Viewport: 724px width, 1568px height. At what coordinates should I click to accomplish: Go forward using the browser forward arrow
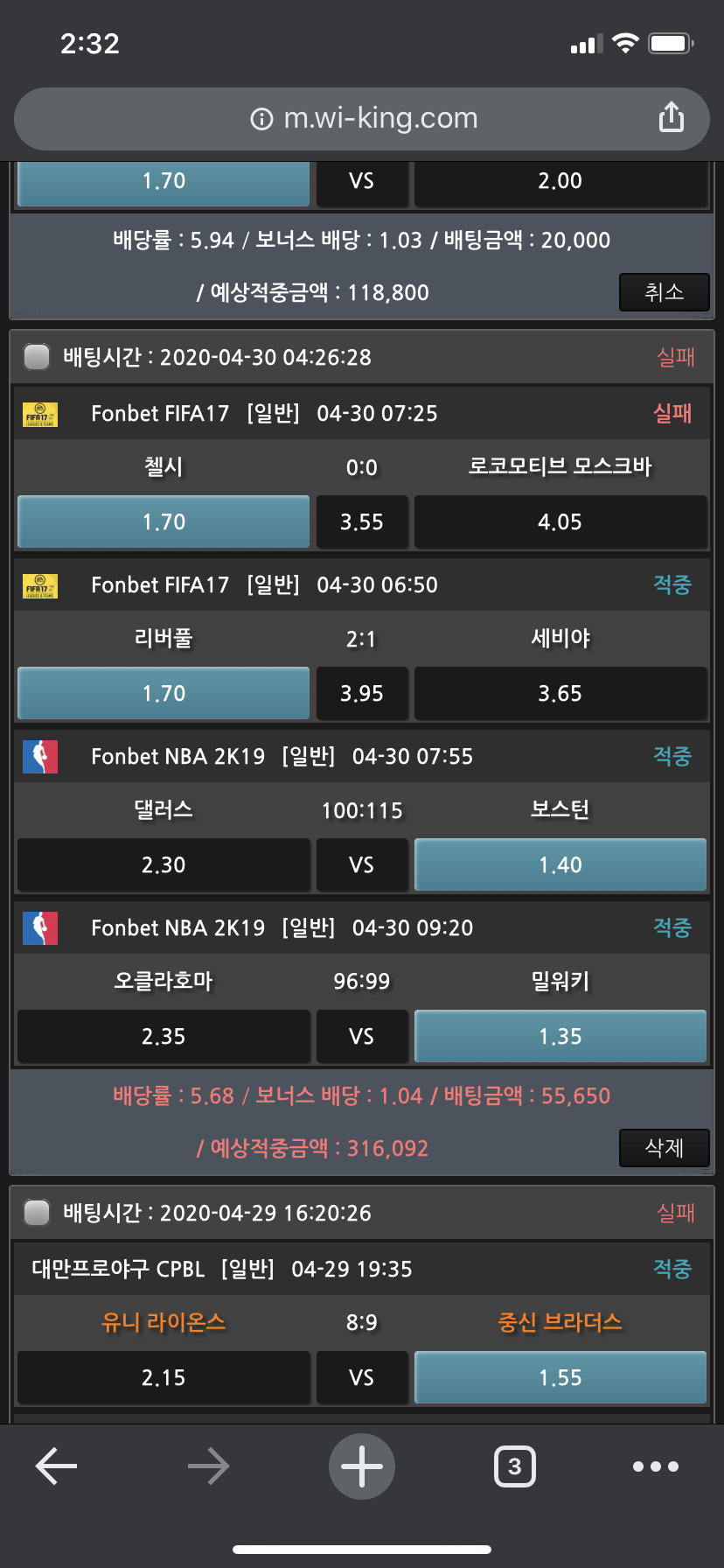click(209, 1466)
